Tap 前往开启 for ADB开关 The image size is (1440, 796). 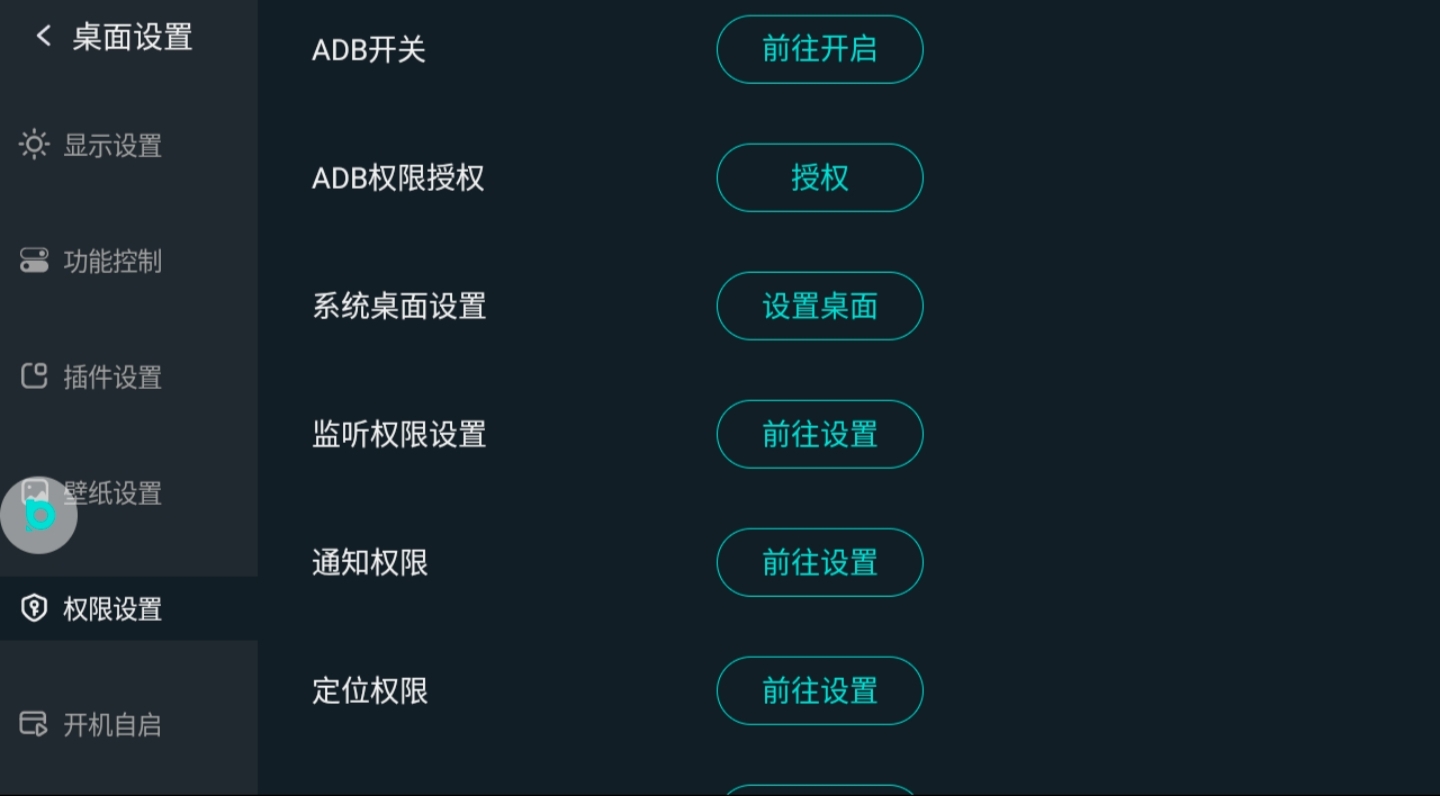coord(819,49)
